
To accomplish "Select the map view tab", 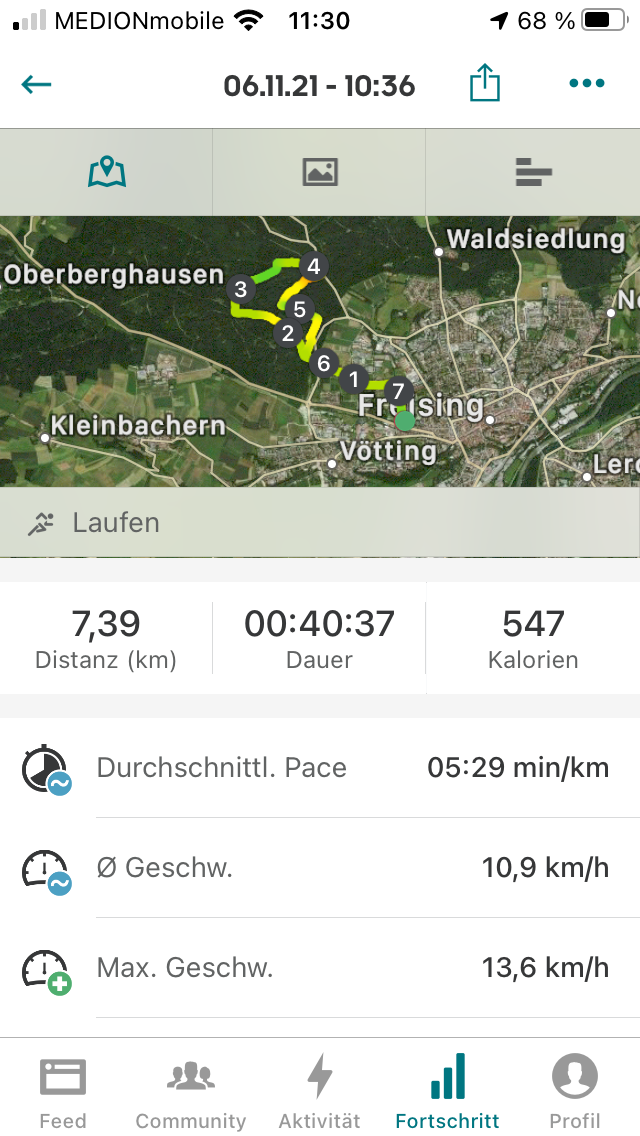I will (107, 172).
